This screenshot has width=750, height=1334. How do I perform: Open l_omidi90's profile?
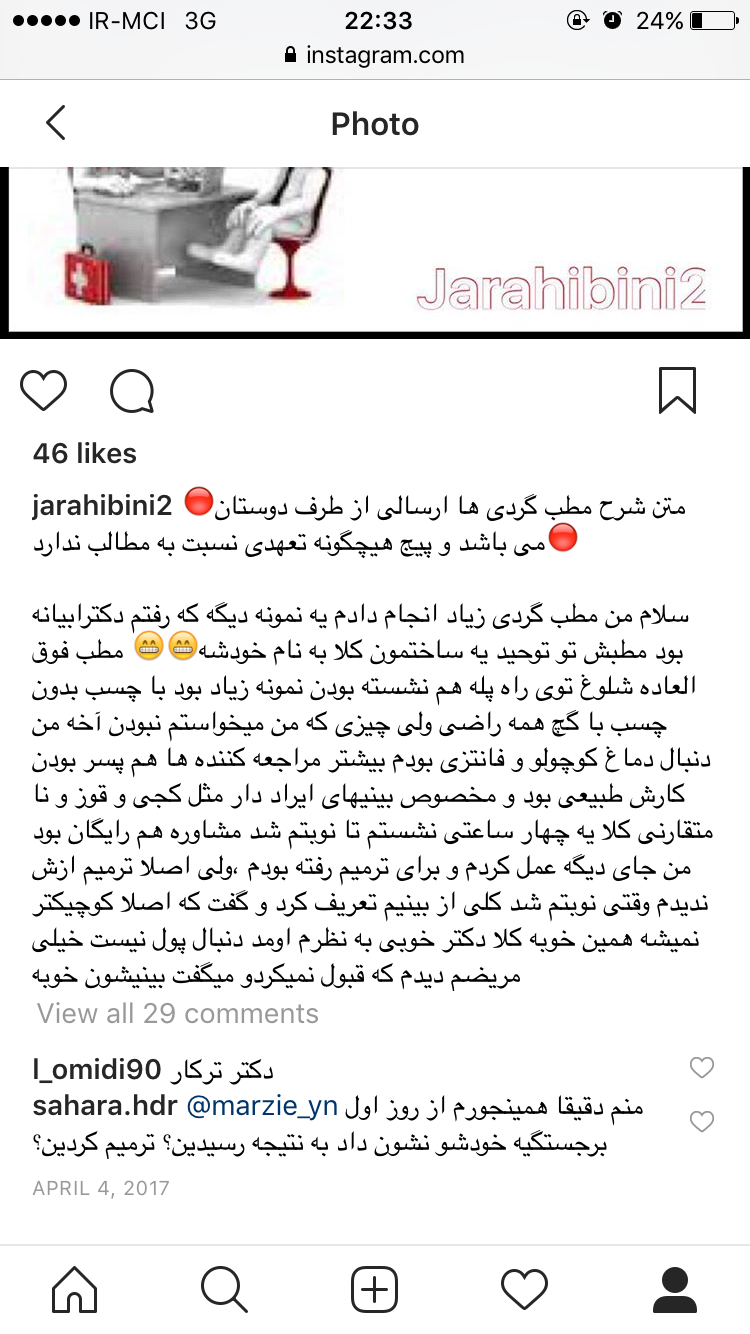(x=96, y=1069)
